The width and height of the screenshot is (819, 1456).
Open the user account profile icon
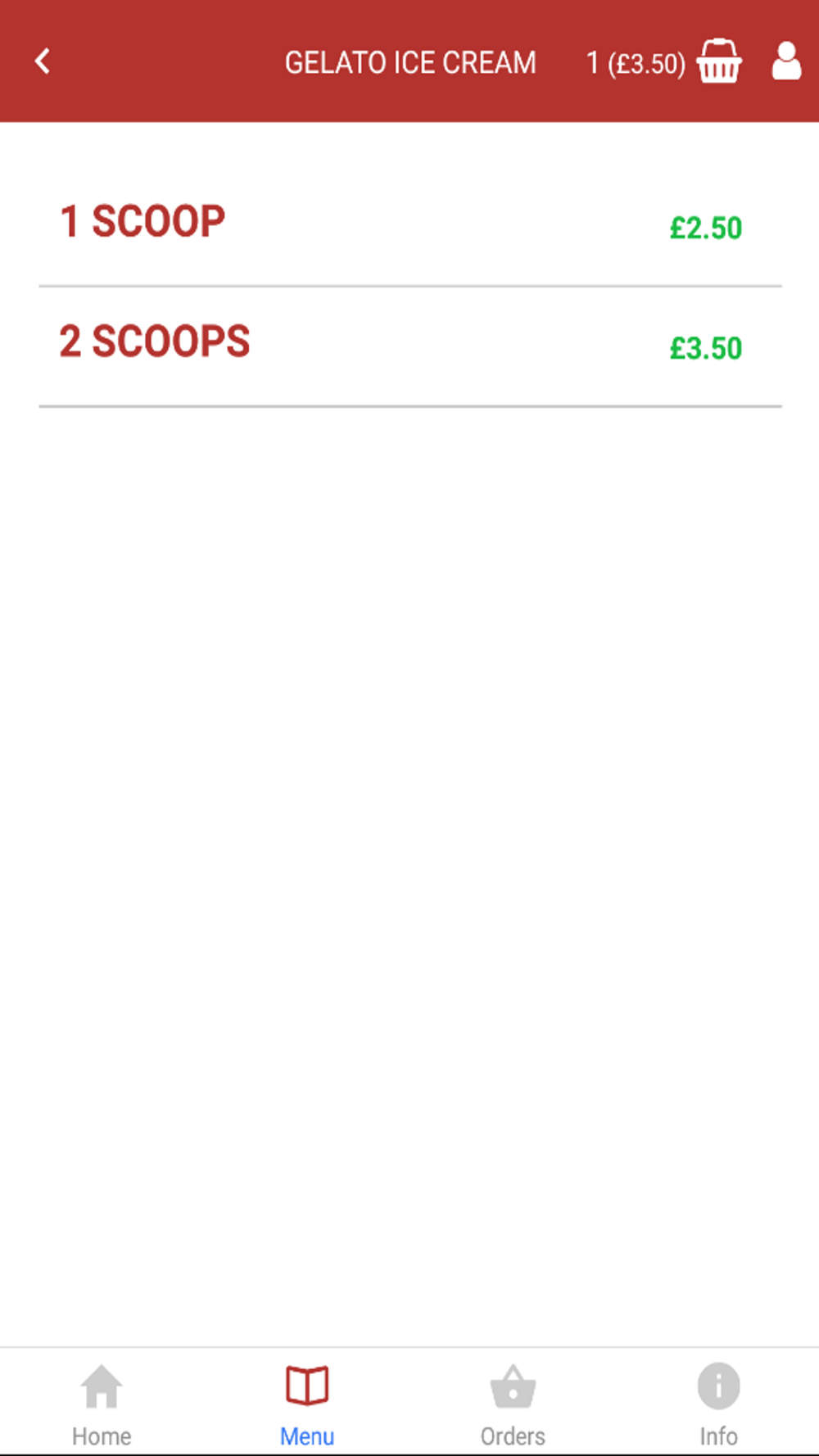[x=786, y=61]
